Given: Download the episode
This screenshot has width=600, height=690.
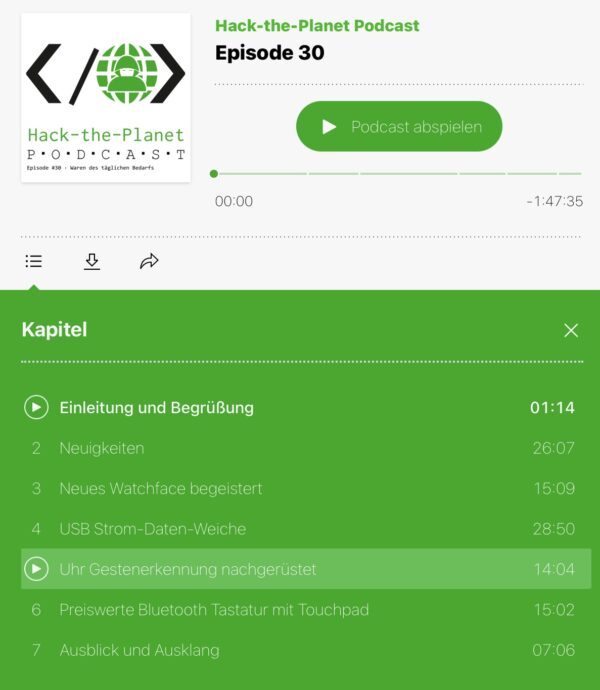Looking at the screenshot, I should pos(92,261).
